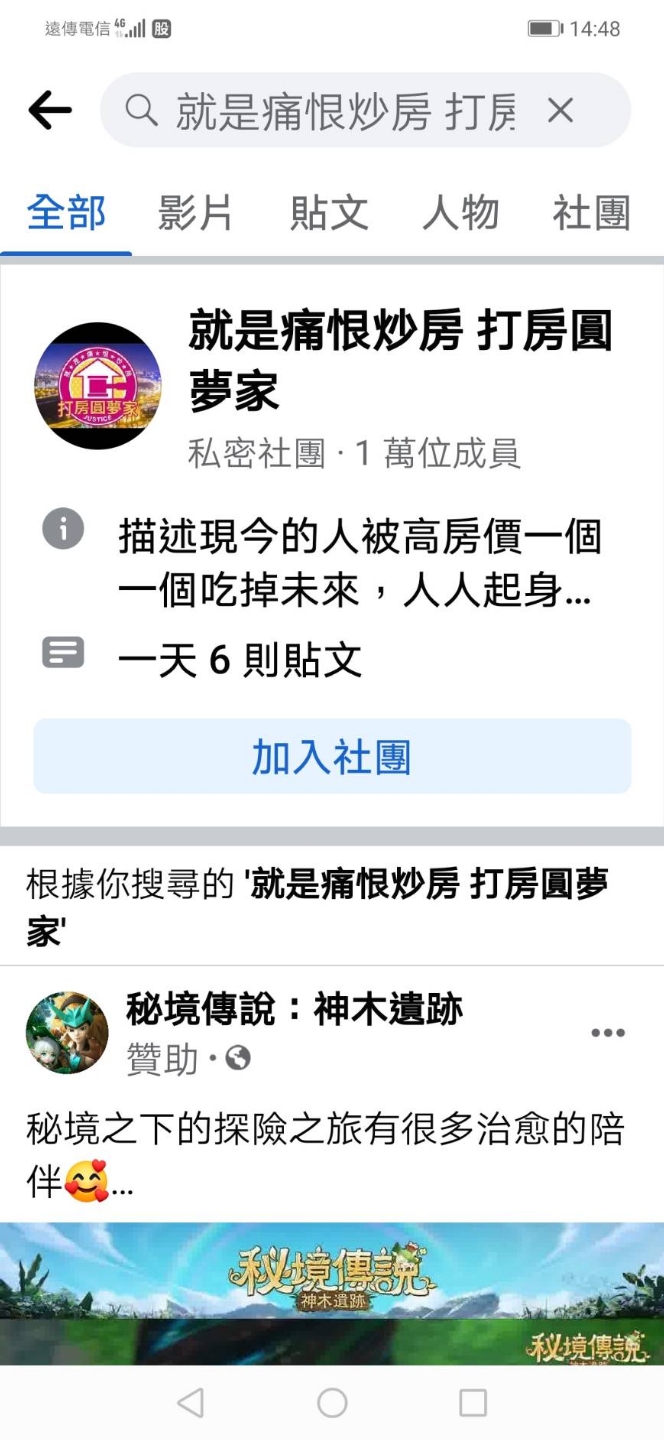Go back using the top arrow
Image resolution: width=664 pixels, height=1440 pixels.
(x=50, y=110)
